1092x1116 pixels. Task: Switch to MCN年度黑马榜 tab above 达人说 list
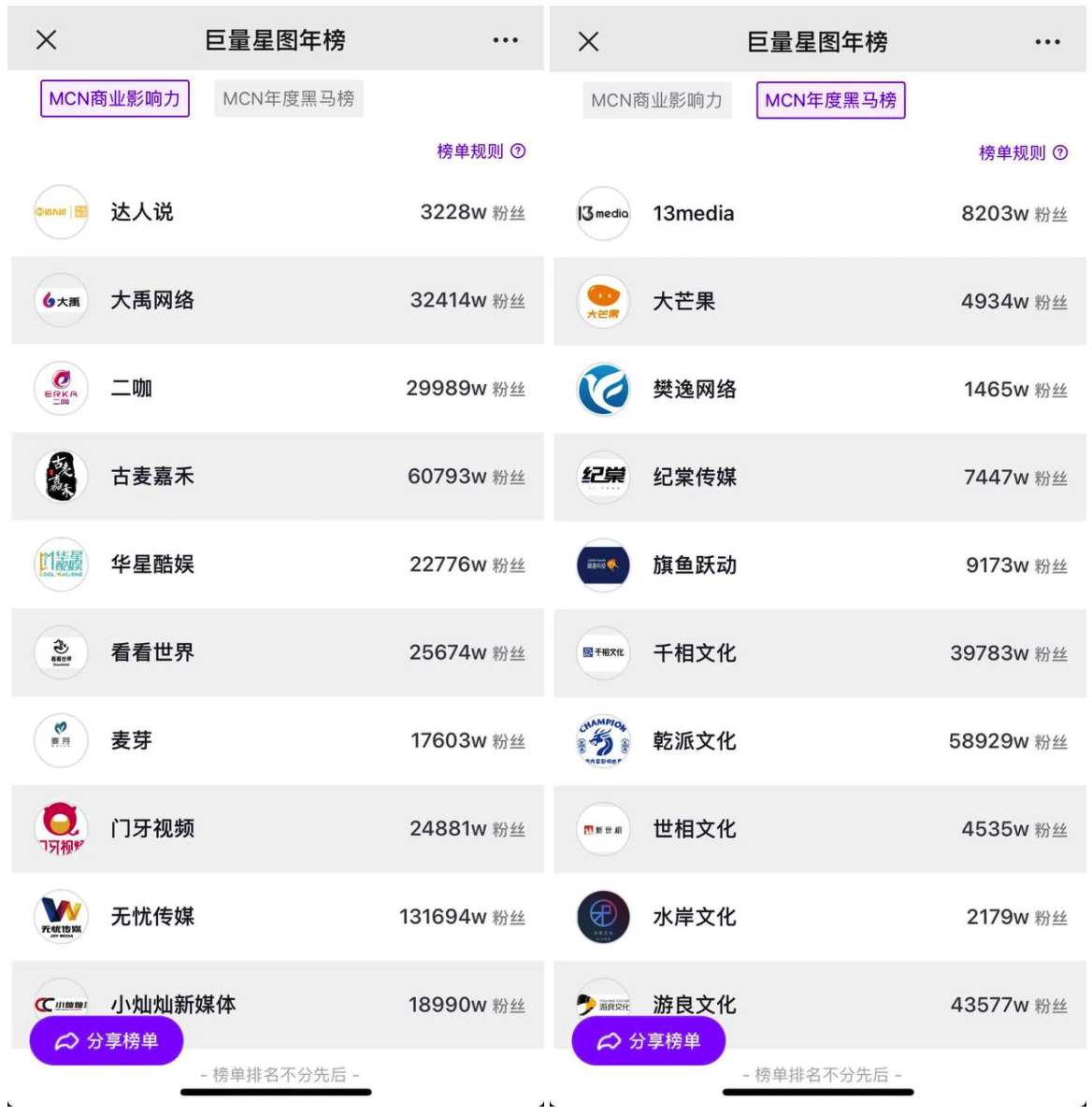tap(288, 99)
